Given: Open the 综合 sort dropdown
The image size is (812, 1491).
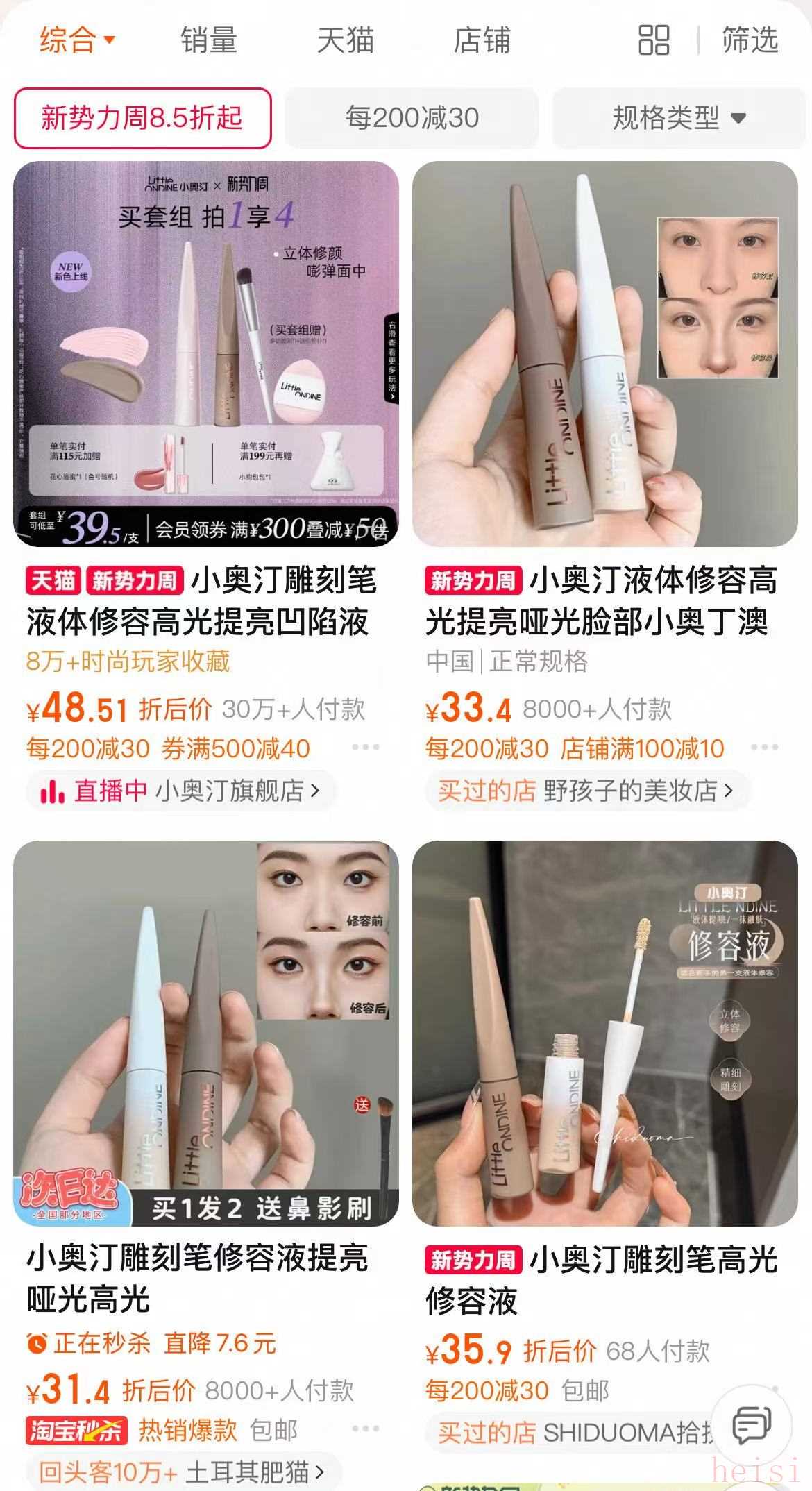Looking at the screenshot, I should [76, 40].
